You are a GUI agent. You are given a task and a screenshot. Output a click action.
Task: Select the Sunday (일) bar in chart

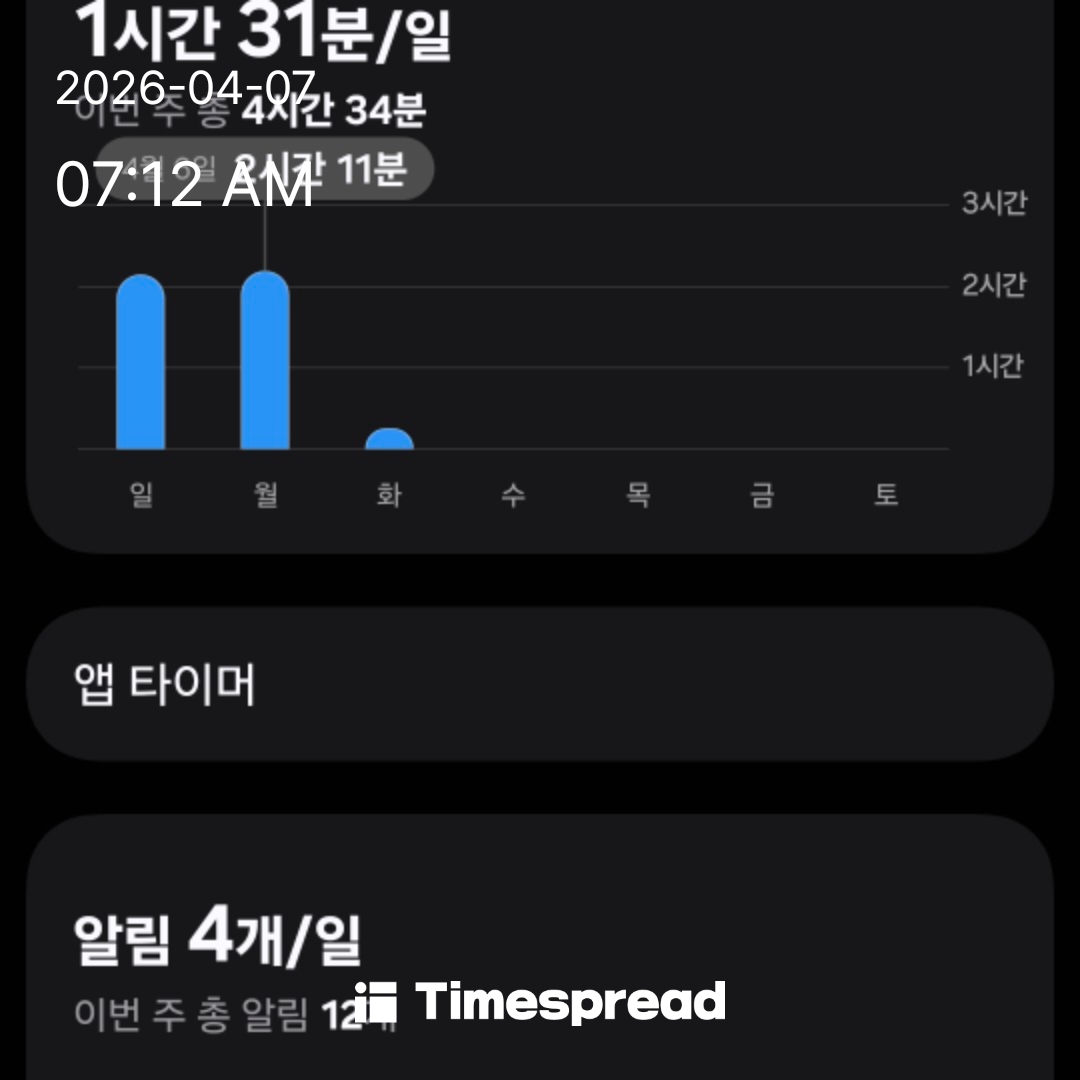pos(141,363)
